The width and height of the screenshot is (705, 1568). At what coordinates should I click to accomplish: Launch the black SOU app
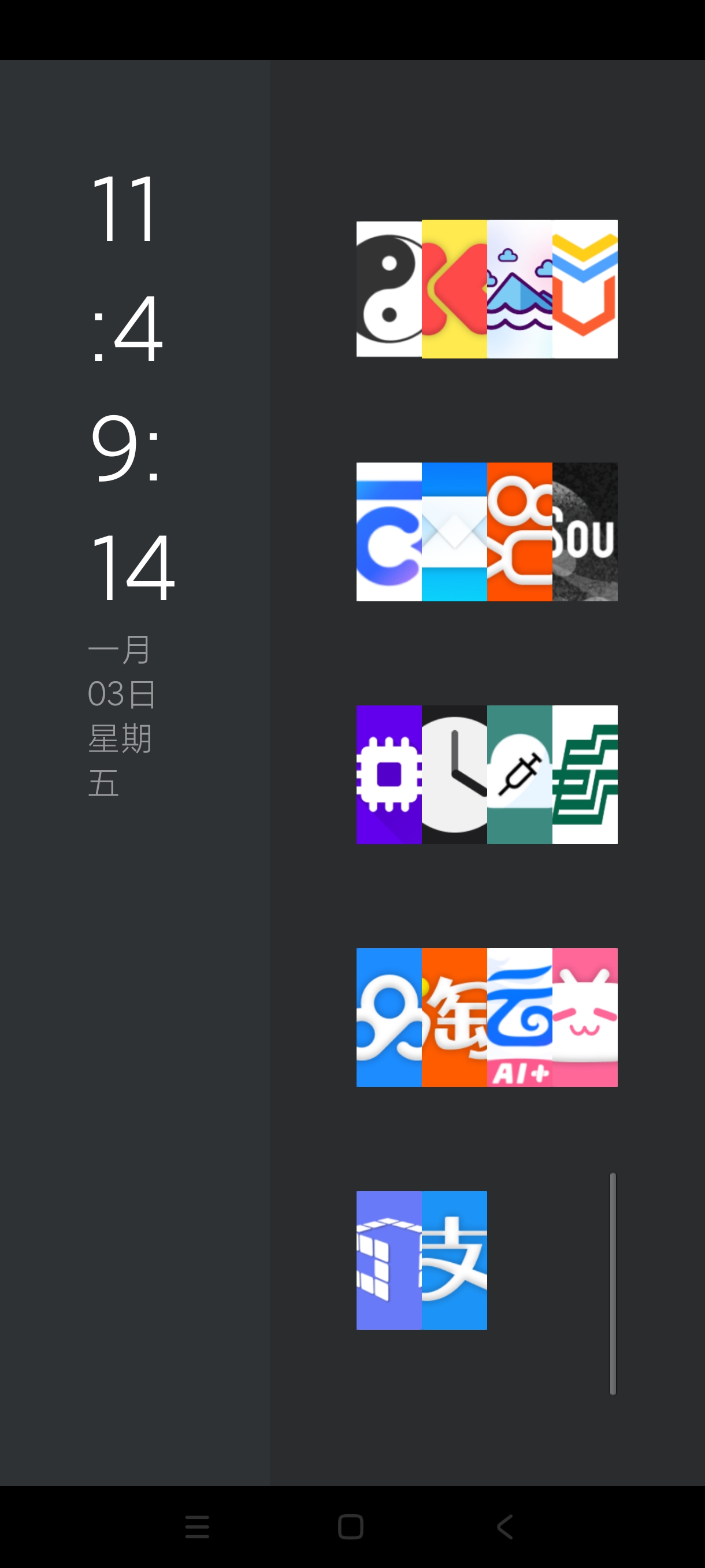point(585,532)
